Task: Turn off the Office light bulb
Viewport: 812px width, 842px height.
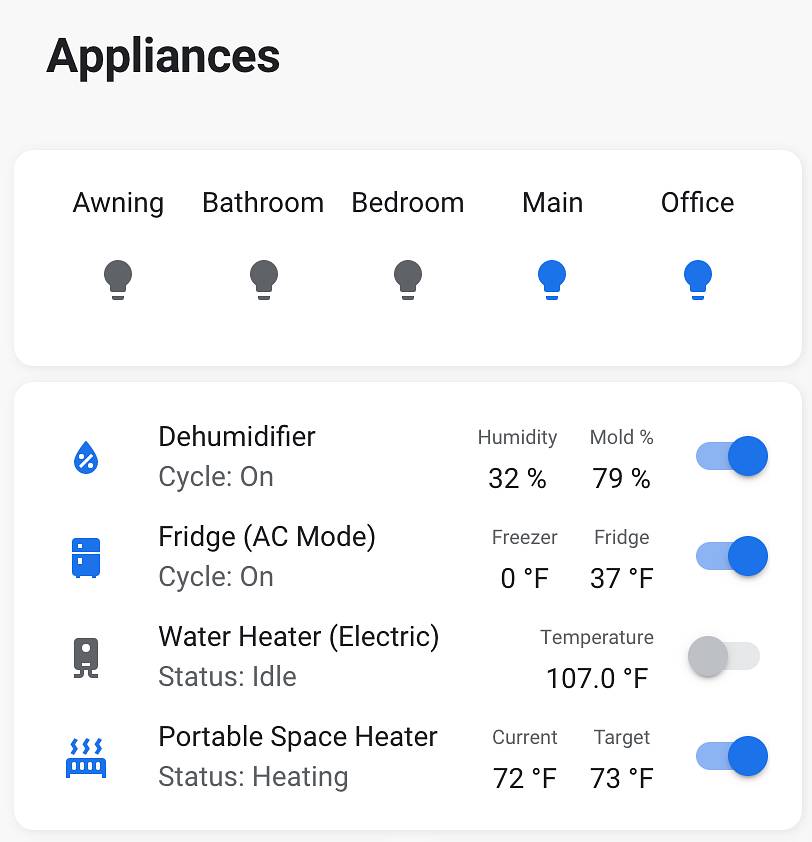Action: [x=697, y=280]
